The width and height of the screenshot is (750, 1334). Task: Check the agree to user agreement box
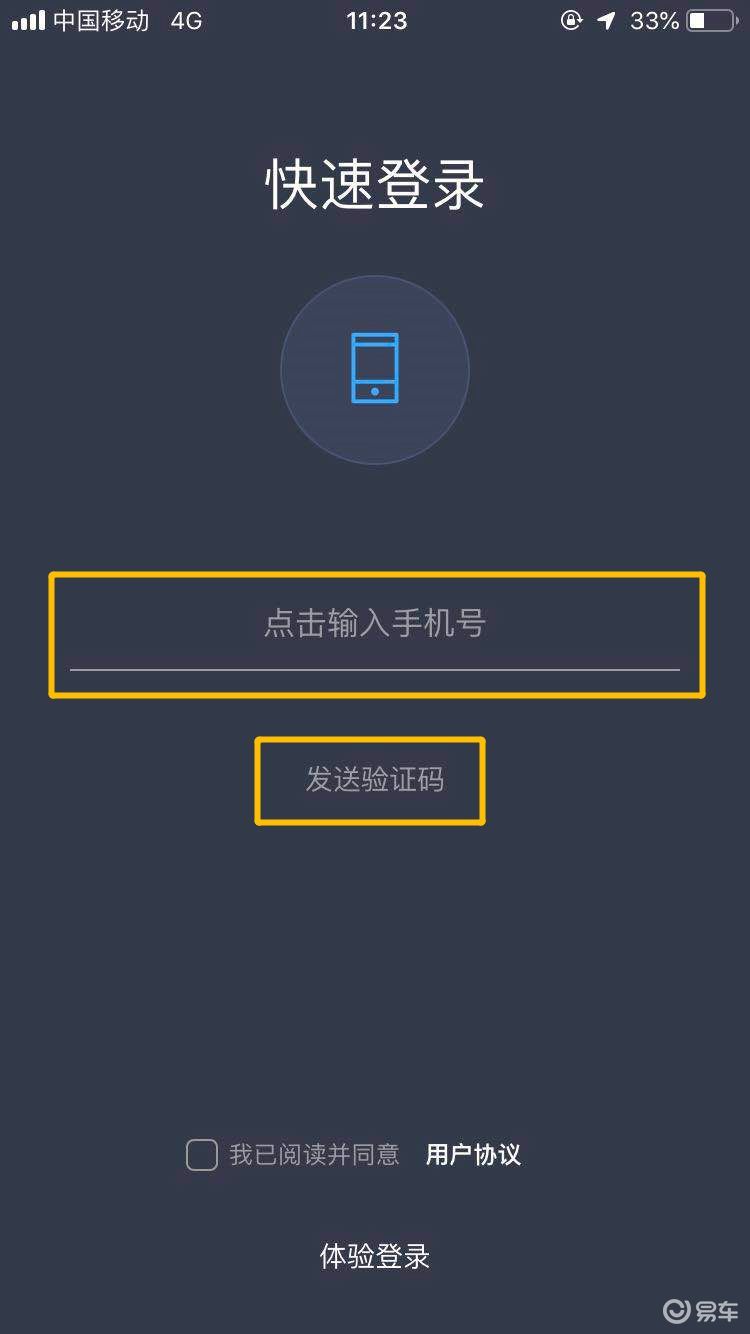202,1155
